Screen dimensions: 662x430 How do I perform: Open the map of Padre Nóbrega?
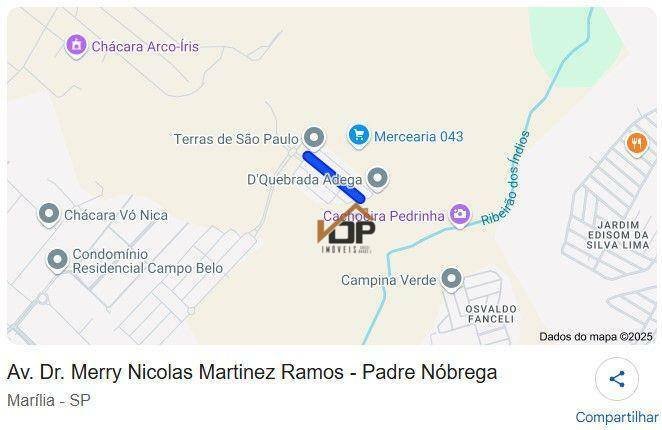(x=330, y=176)
